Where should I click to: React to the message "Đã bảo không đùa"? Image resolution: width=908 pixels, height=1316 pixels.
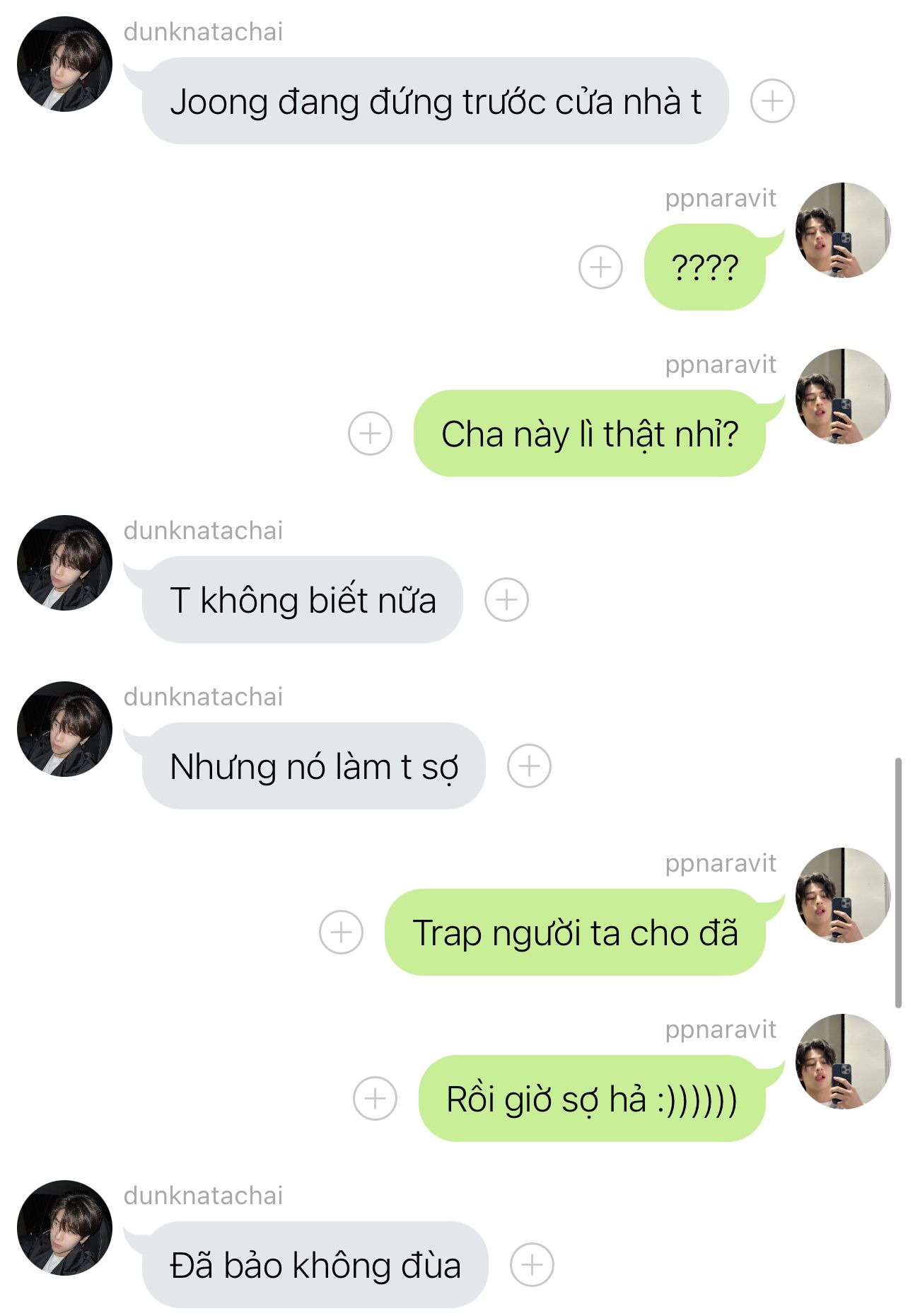(x=532, y=1265)
